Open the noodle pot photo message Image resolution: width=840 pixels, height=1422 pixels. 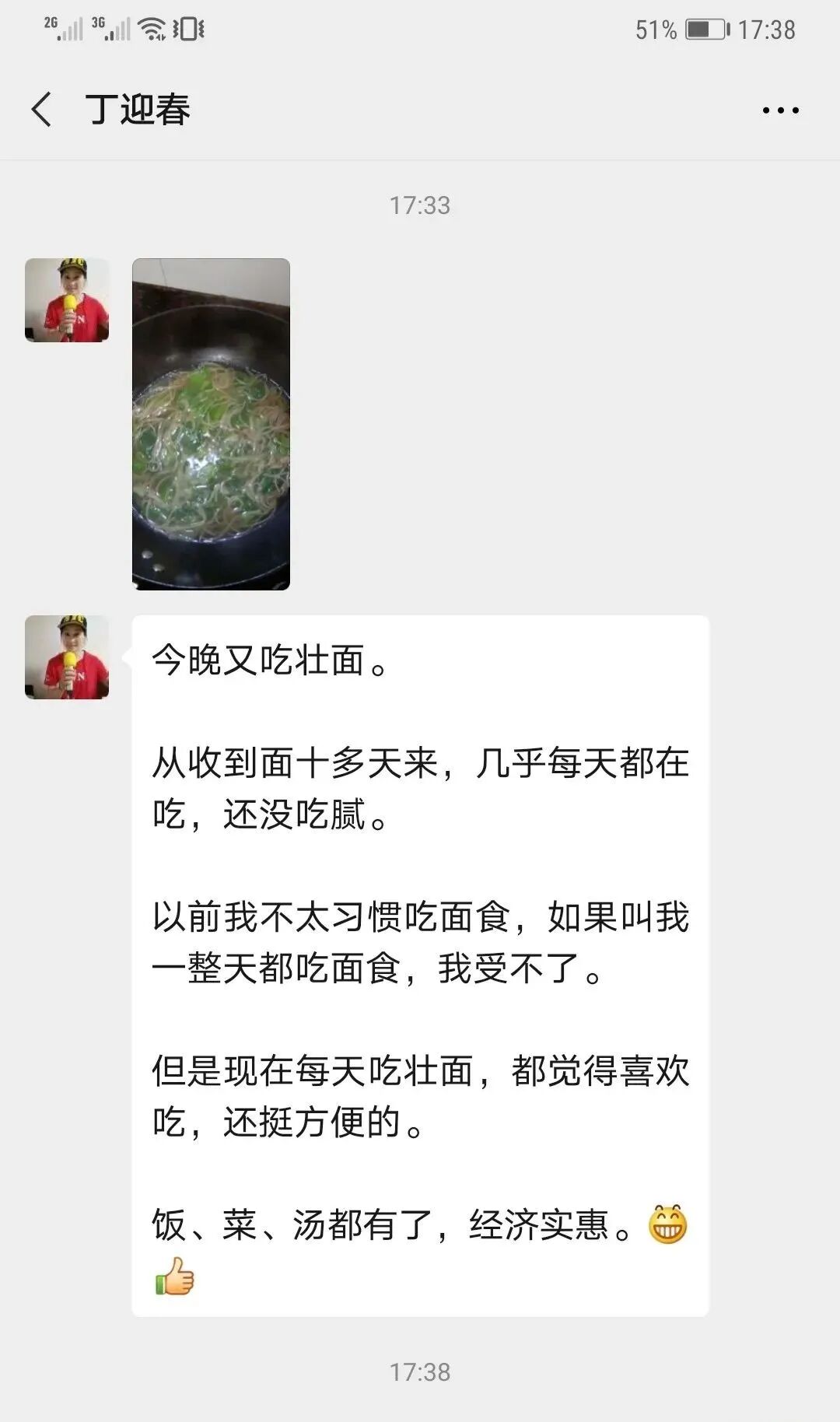pos(211,424)
